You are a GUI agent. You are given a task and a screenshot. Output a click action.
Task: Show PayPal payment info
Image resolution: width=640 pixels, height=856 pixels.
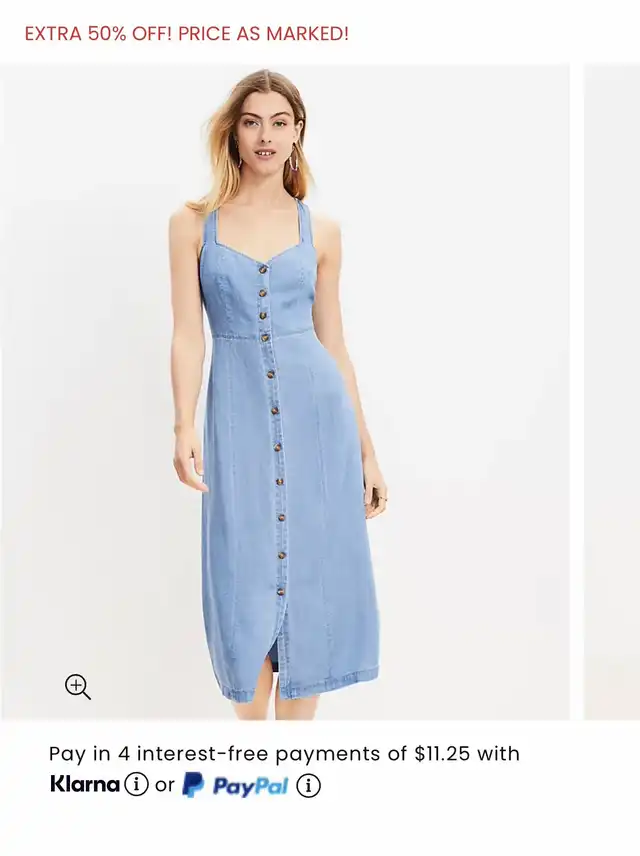click(309, 786)
